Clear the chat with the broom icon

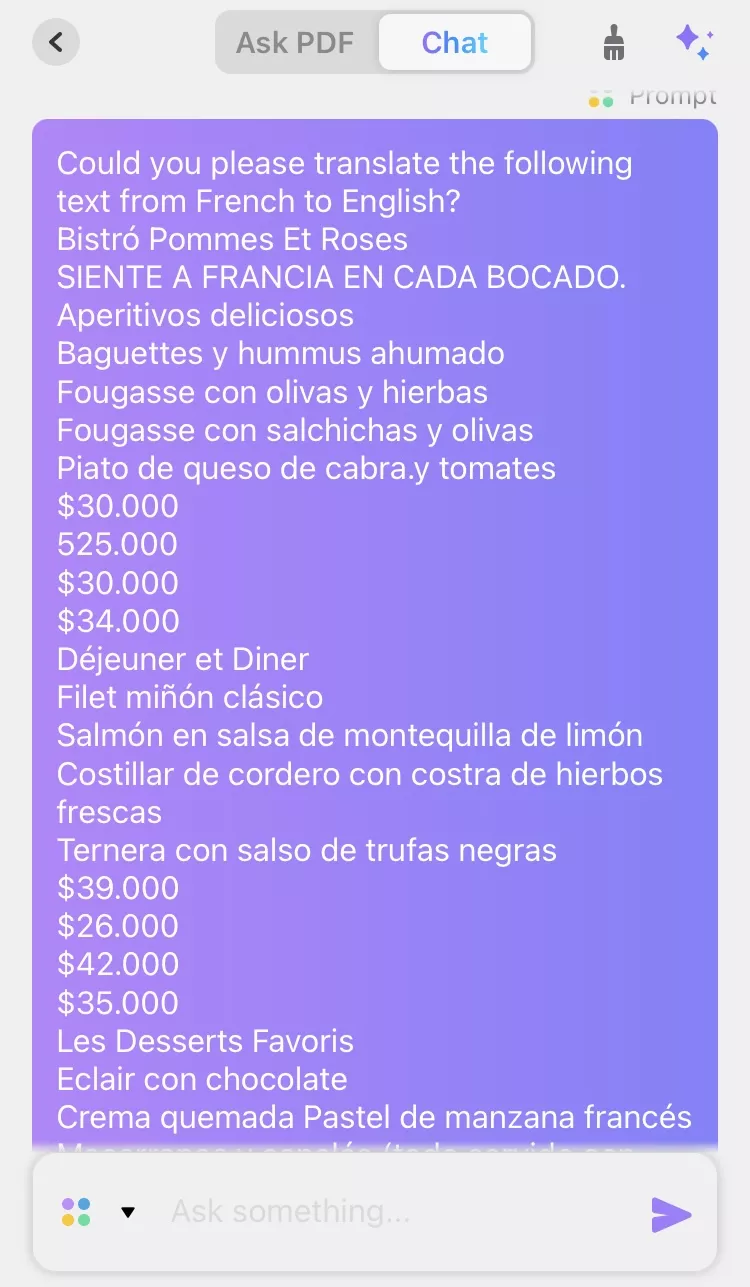pos(613,42)
